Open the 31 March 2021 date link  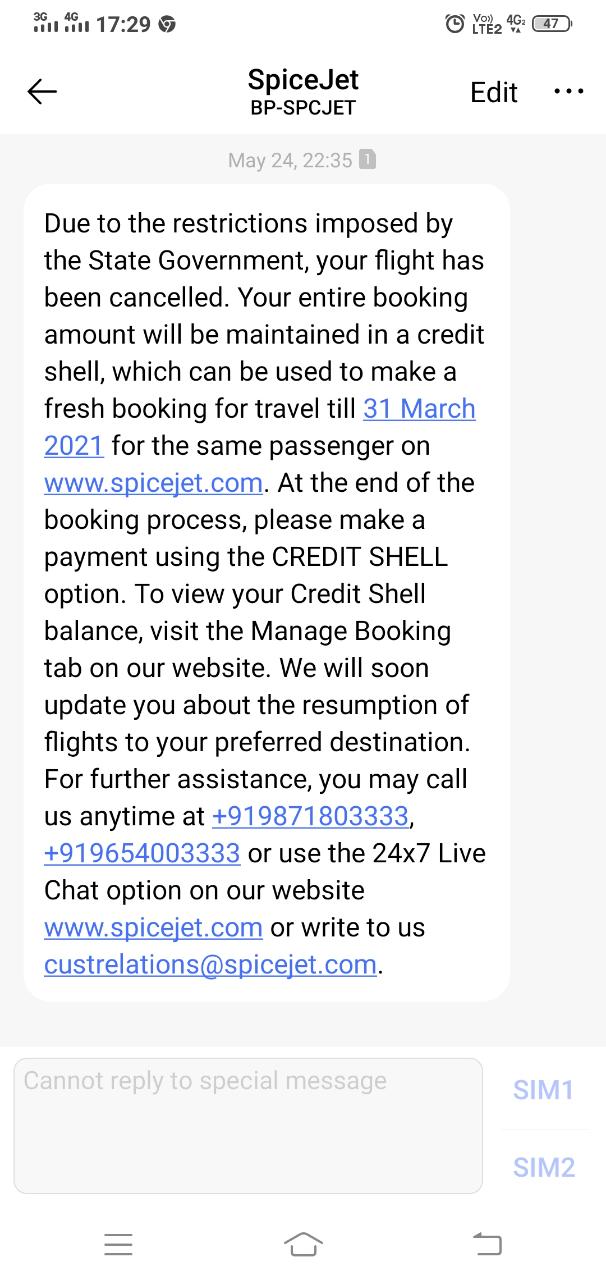click(x=419, y=409)
